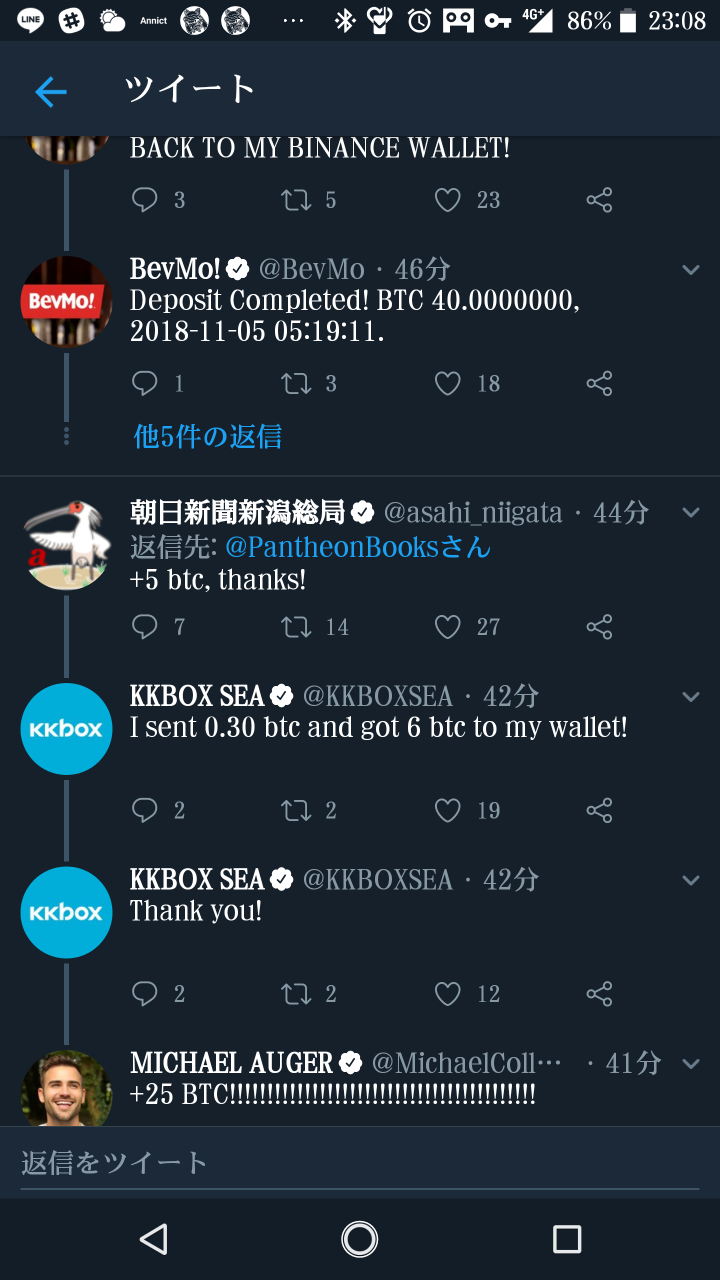Retweet the '+5 btc, thanks!' tweet
The image size is (720, 1280).
[296, 627]
